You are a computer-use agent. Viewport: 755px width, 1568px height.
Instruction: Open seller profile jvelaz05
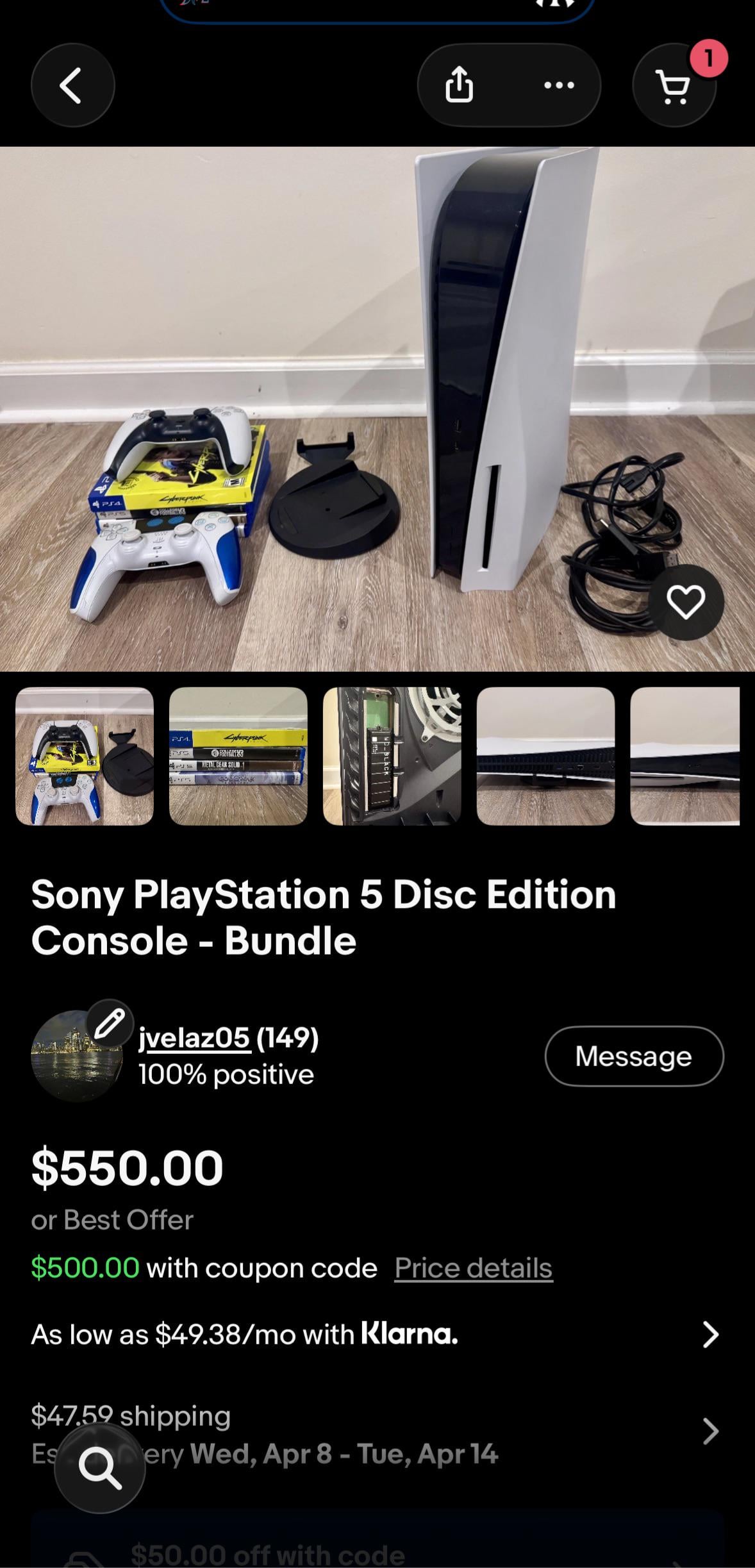(x=194, y=1037)
